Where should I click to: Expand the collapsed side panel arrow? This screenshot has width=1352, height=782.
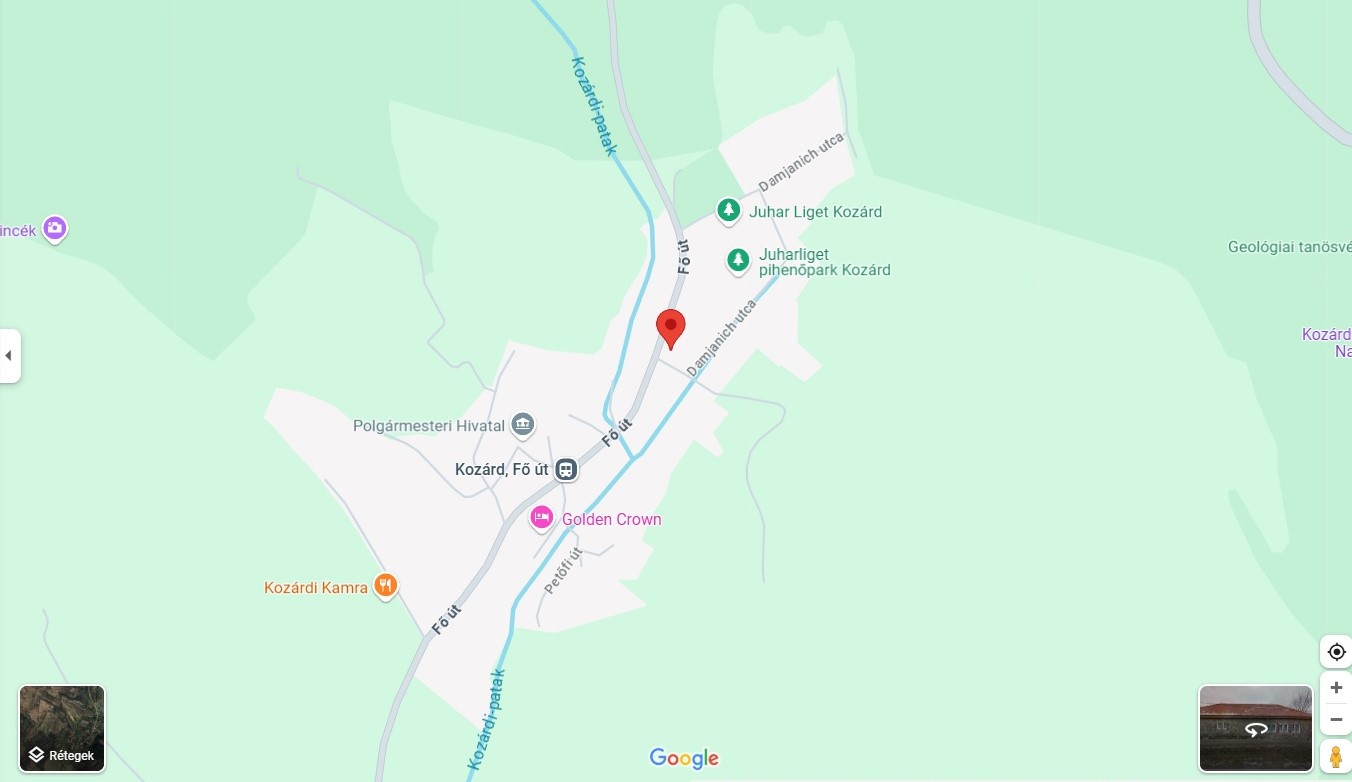pyautogui.click(x=9, y=355)
